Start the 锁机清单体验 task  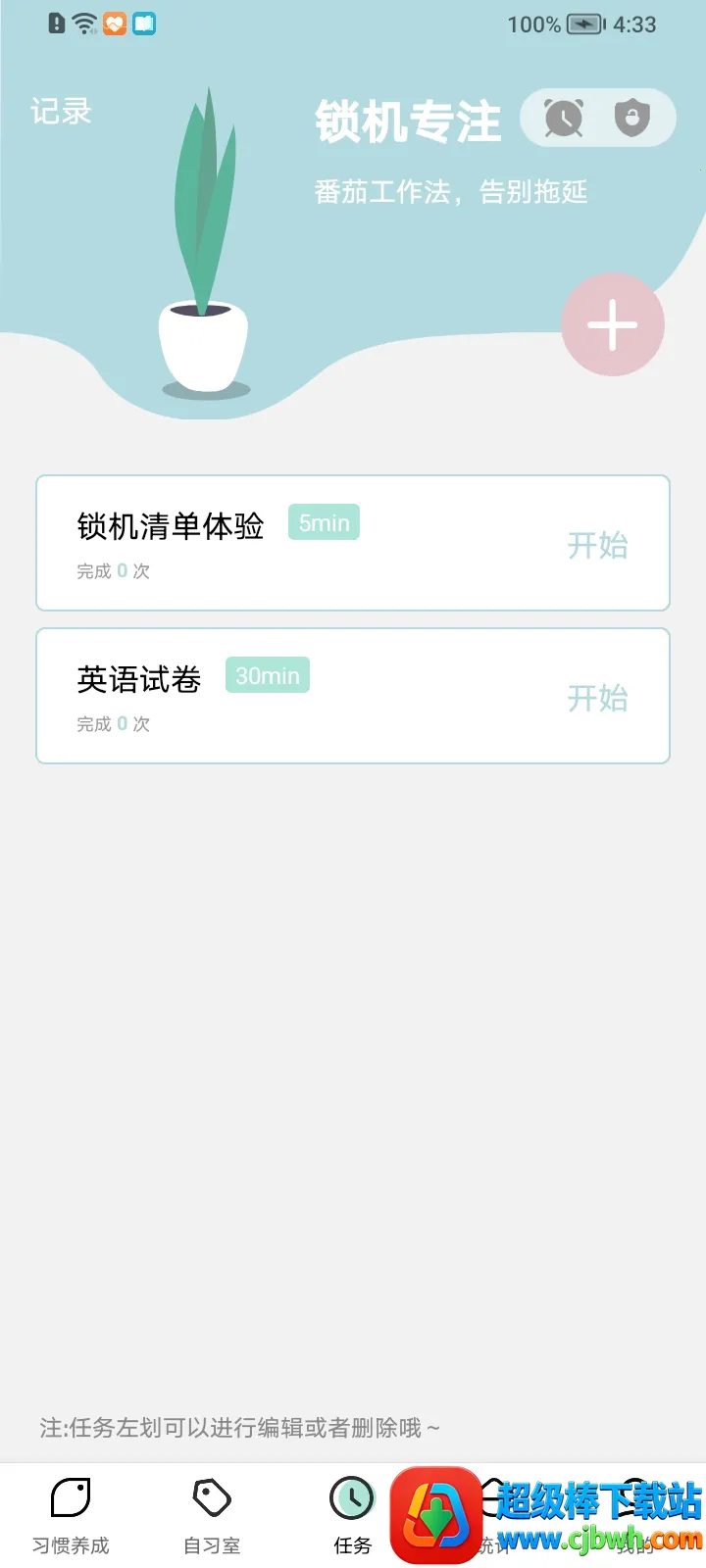597,545
